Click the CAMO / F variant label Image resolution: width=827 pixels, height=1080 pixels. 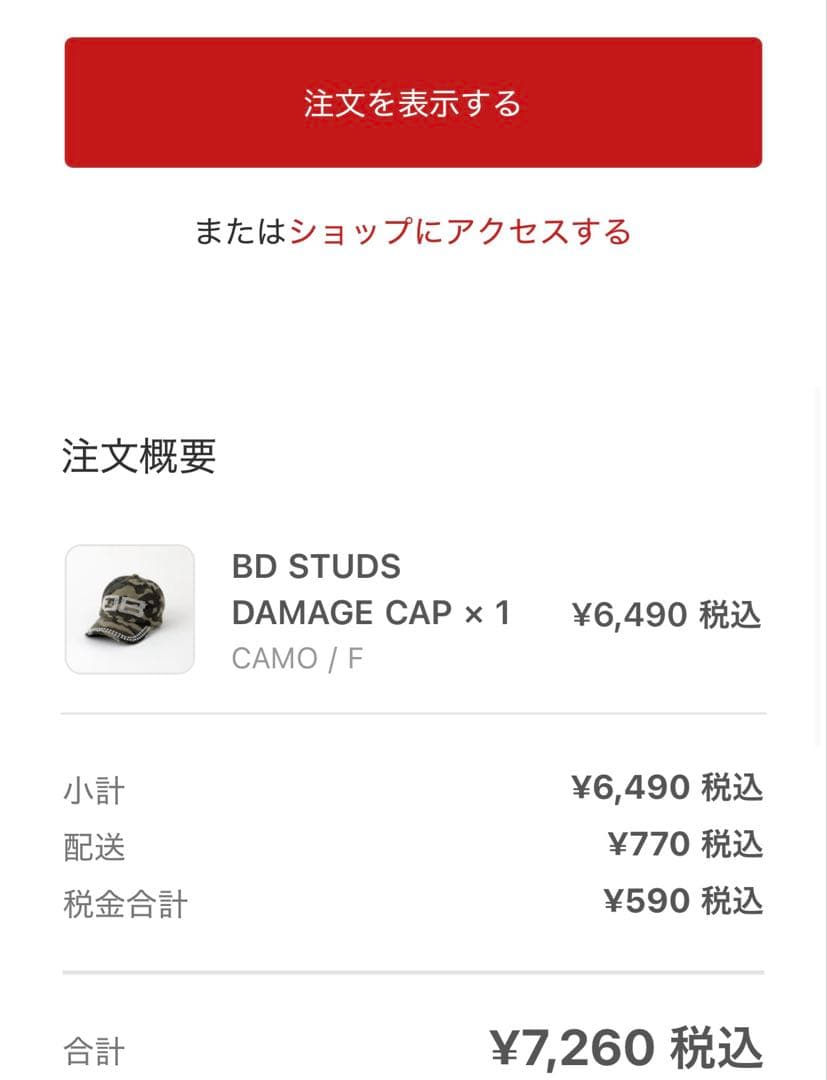(297, 657)
